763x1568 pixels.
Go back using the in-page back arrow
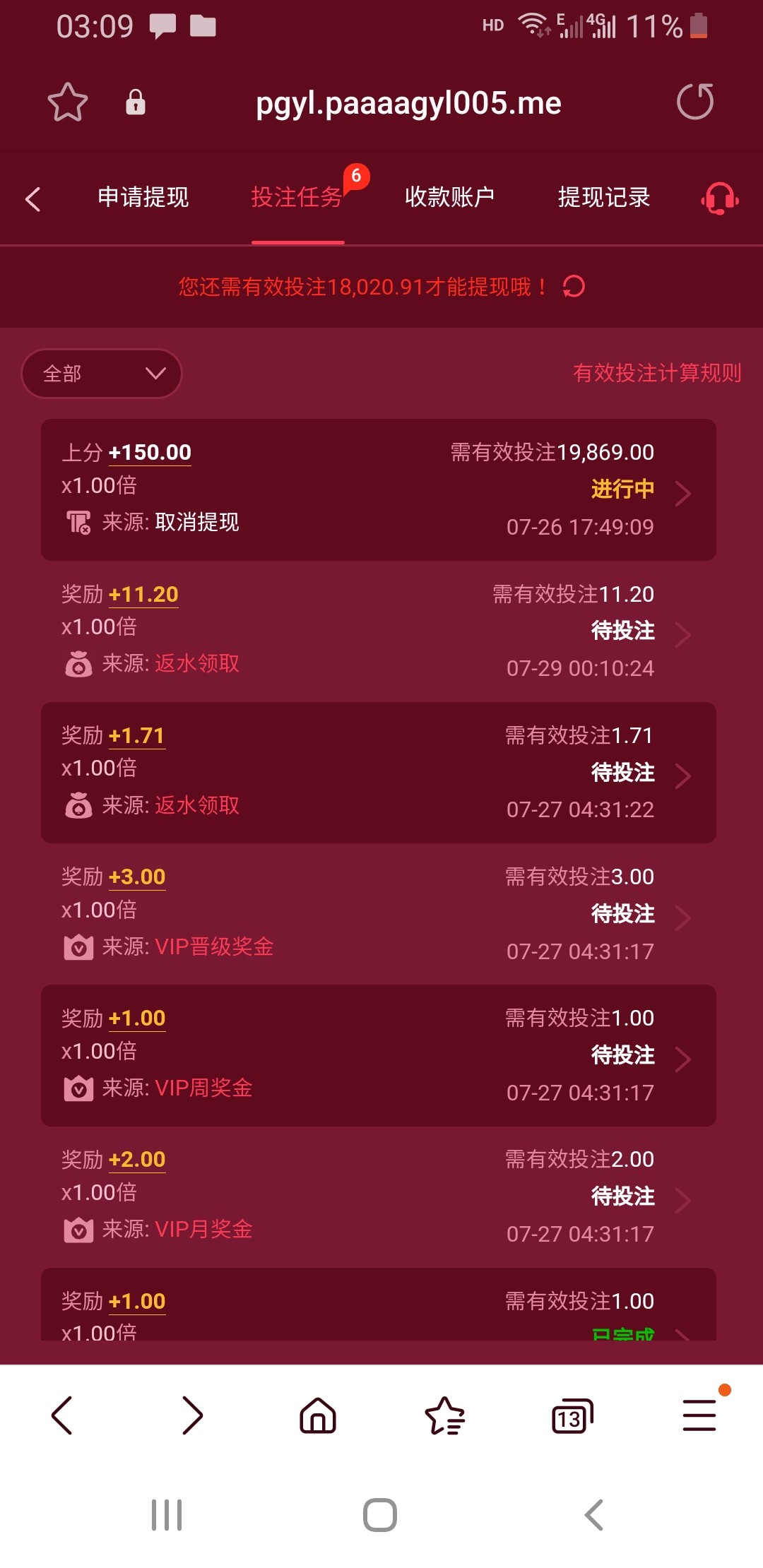(x=32, y=198)
